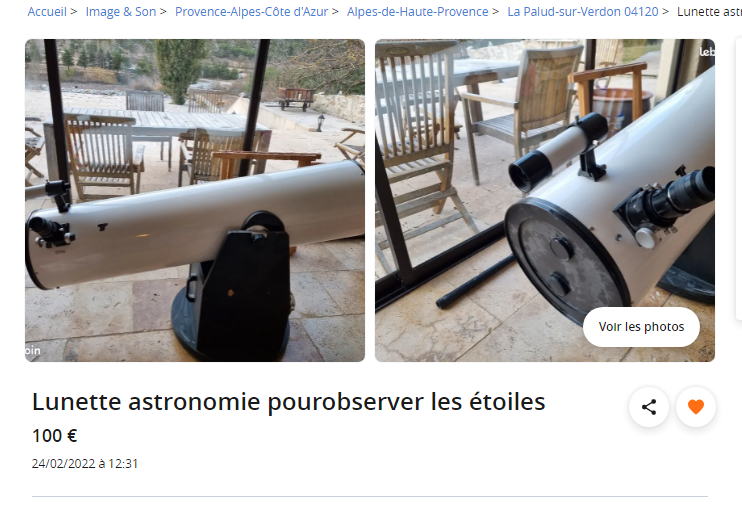Open La Palud-sur-Verdon 04120 link

582,12
